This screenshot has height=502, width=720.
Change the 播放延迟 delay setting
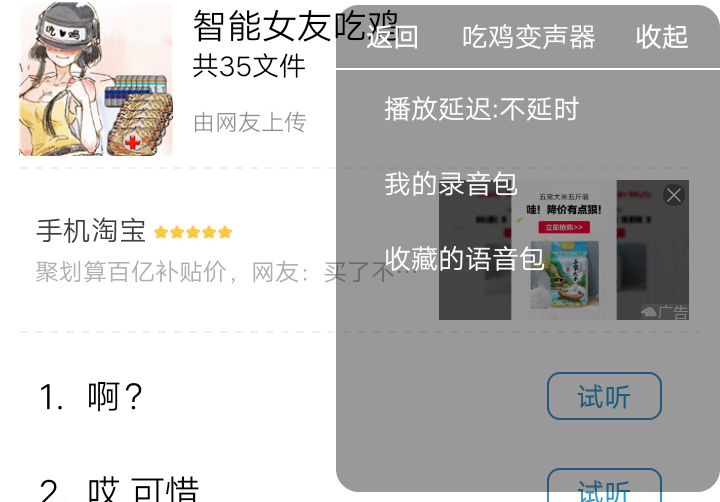[481, 109]
